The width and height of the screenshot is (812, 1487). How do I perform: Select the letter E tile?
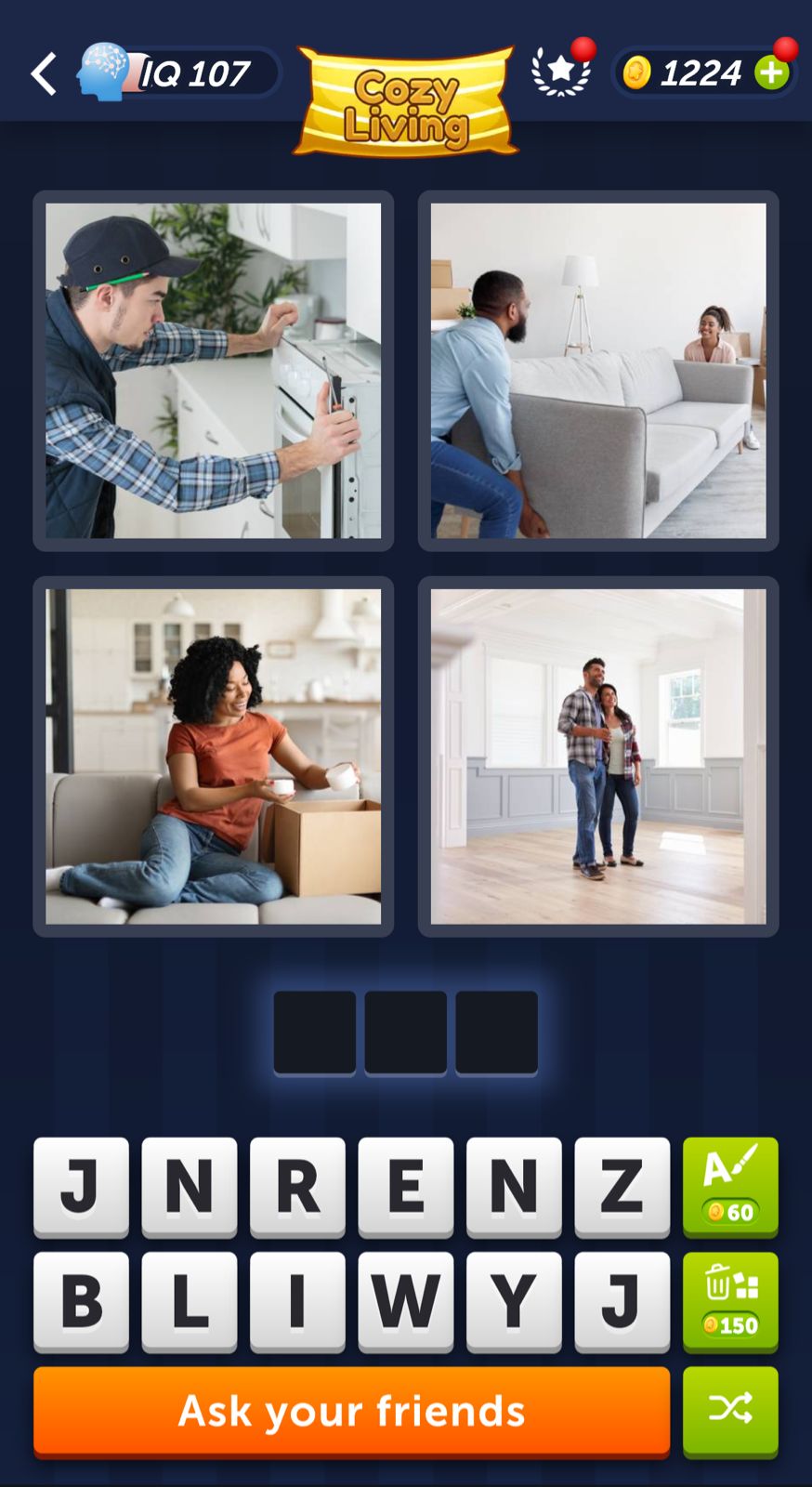coord(405,1187)
